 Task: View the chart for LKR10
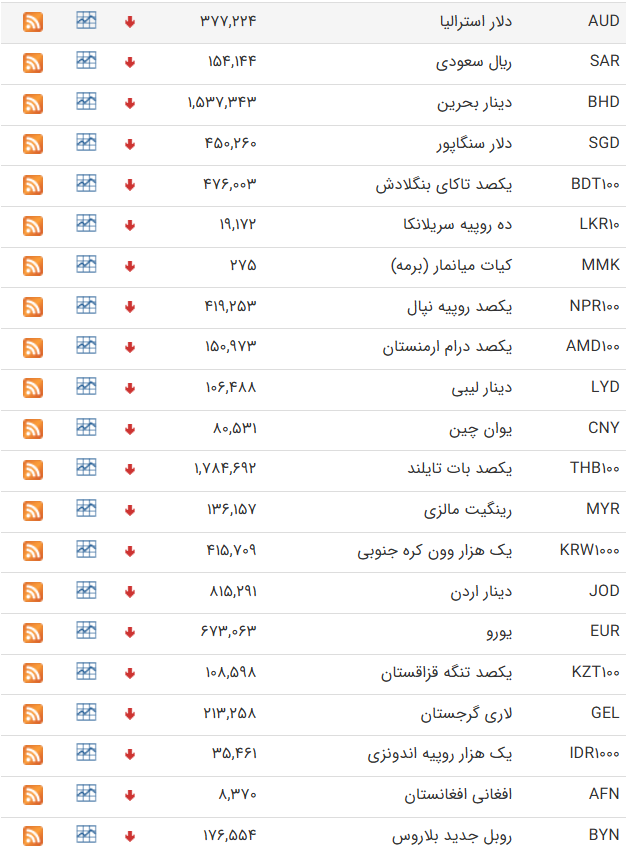click(86, 223)
